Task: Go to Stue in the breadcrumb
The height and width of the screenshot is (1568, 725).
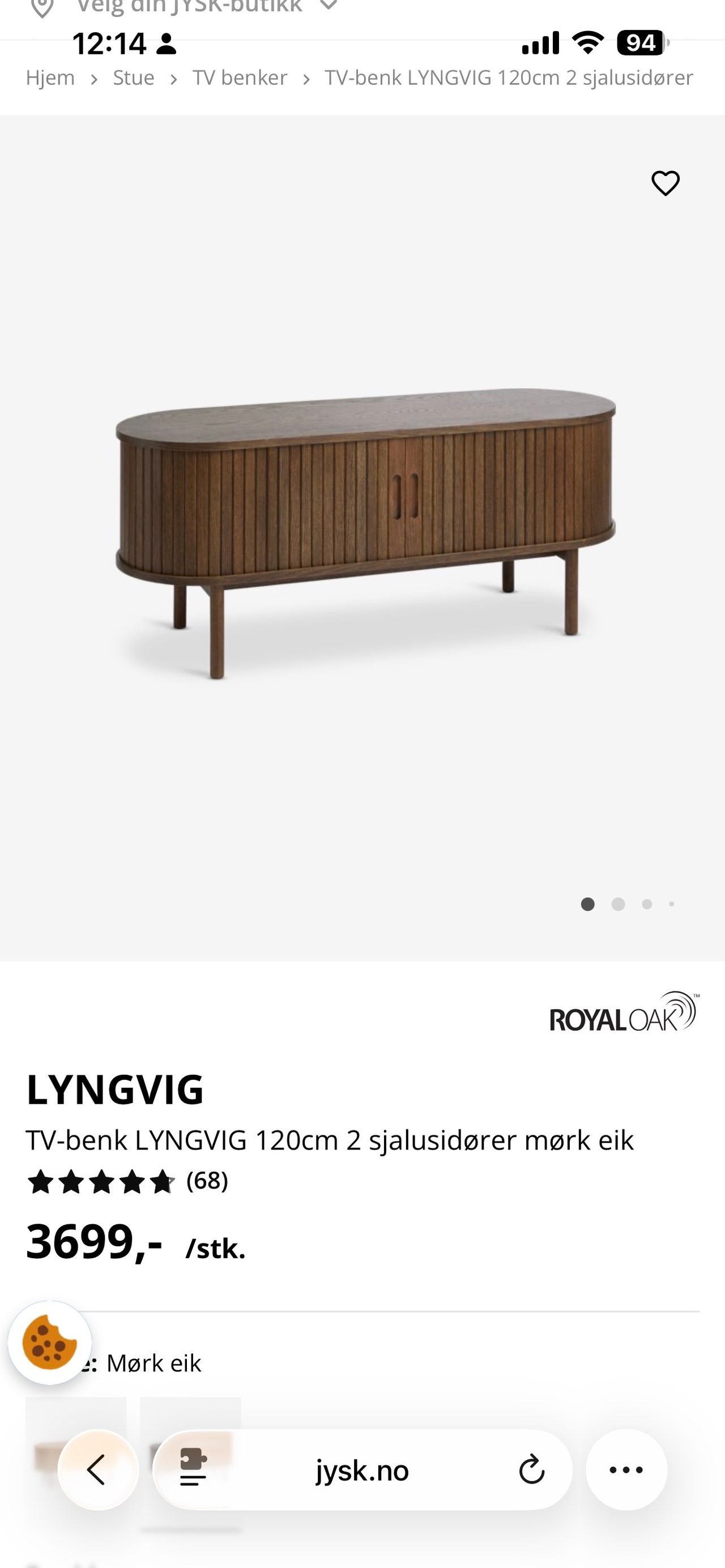Action: (133, 78)
